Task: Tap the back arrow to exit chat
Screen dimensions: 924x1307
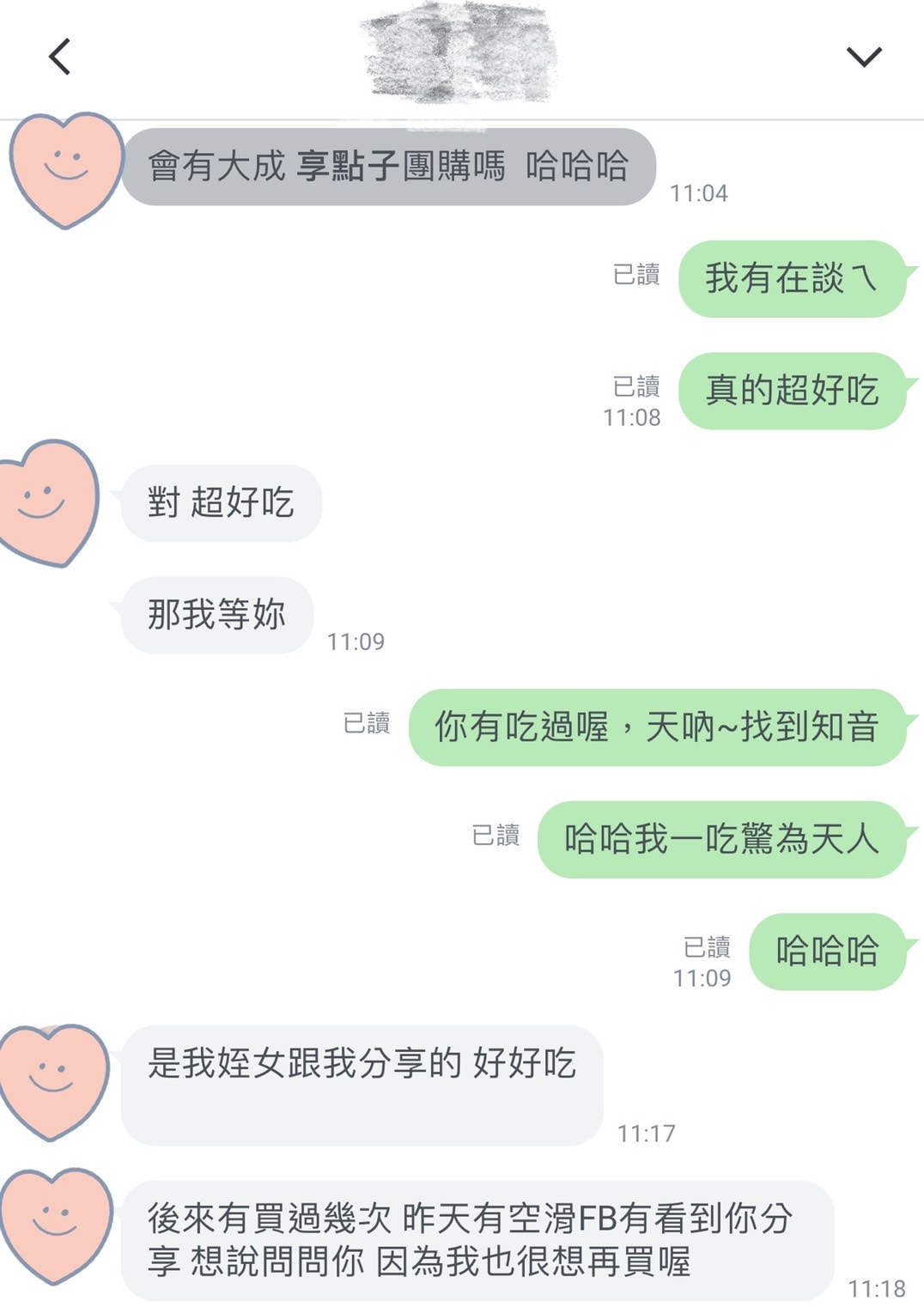Action: [58, 56]
